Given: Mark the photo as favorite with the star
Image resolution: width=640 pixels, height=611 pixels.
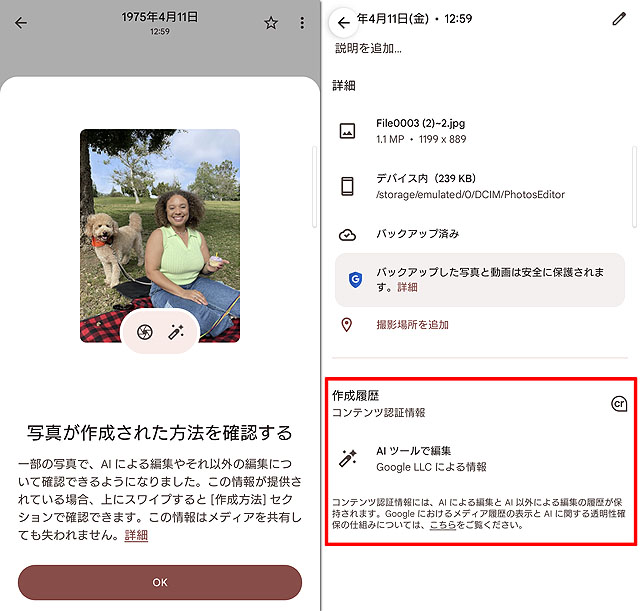Looking at the screenshot, I should click(x=270, y=23).
